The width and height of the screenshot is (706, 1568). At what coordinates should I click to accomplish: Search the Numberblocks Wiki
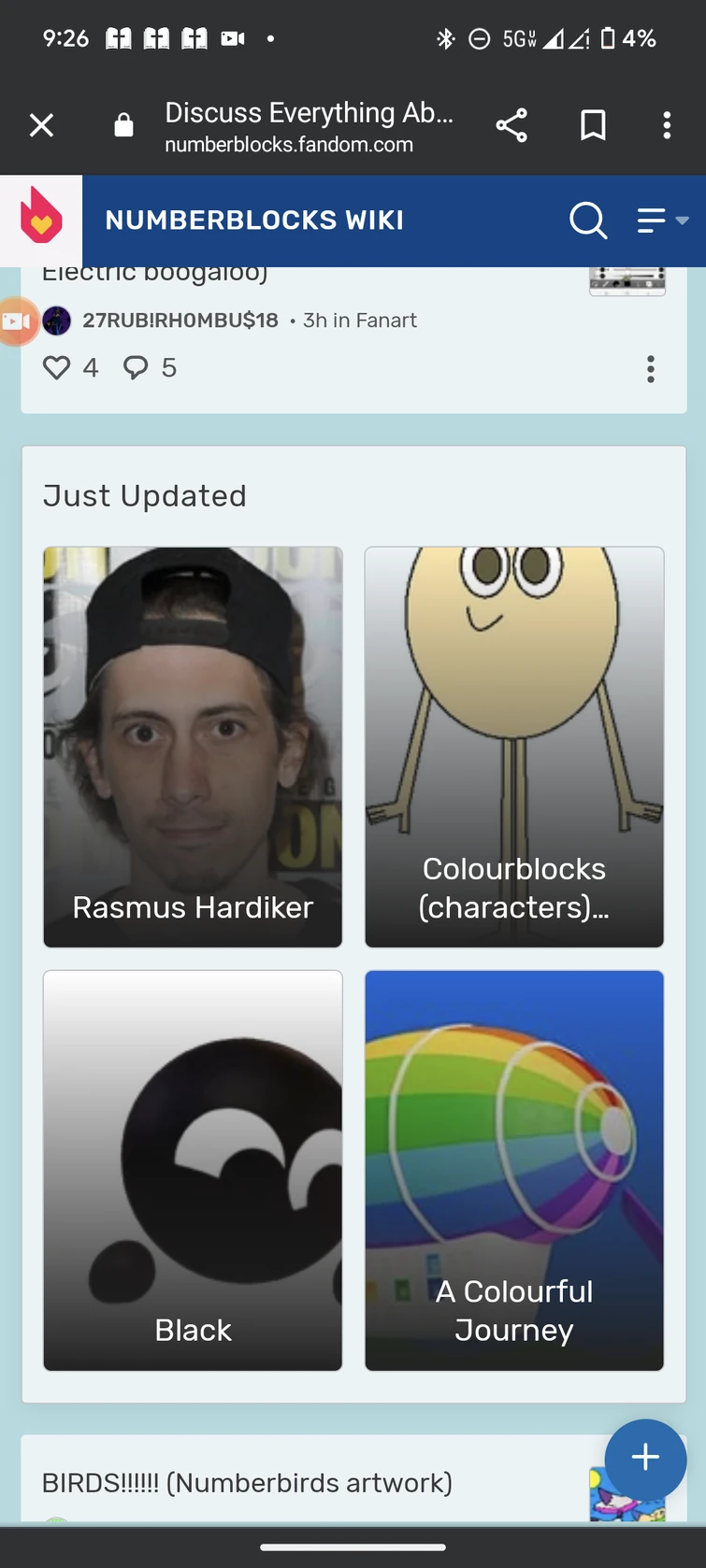(x=588, y=221)
